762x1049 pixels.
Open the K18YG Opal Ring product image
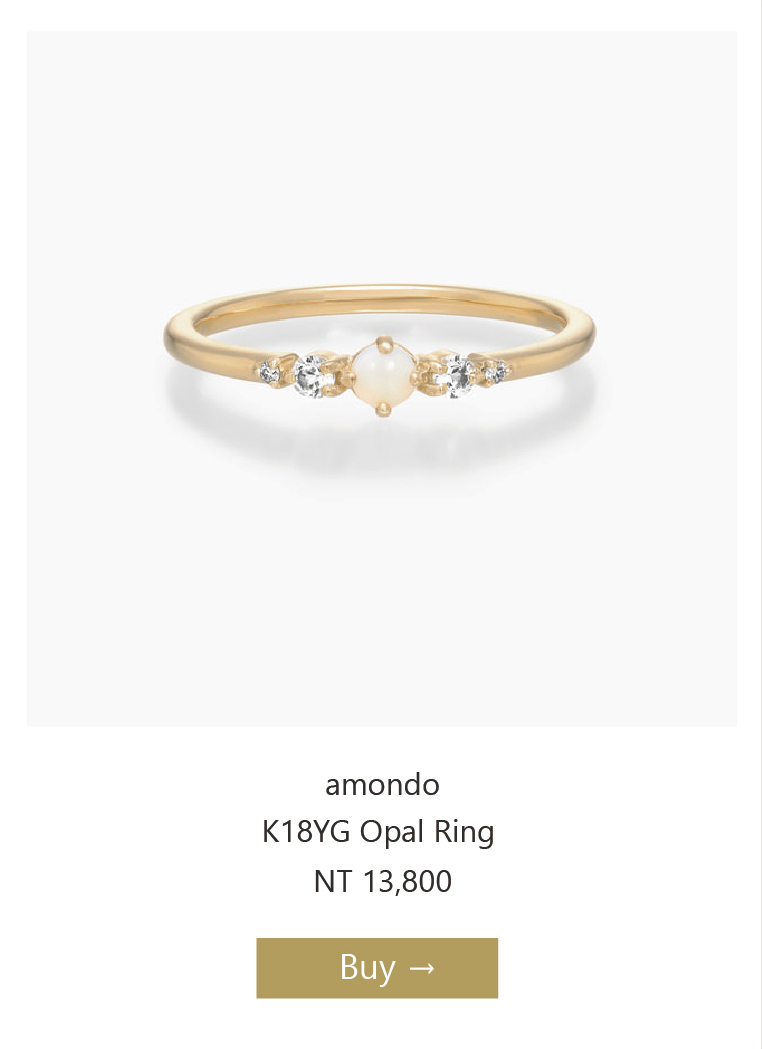(x=381, y=378)
